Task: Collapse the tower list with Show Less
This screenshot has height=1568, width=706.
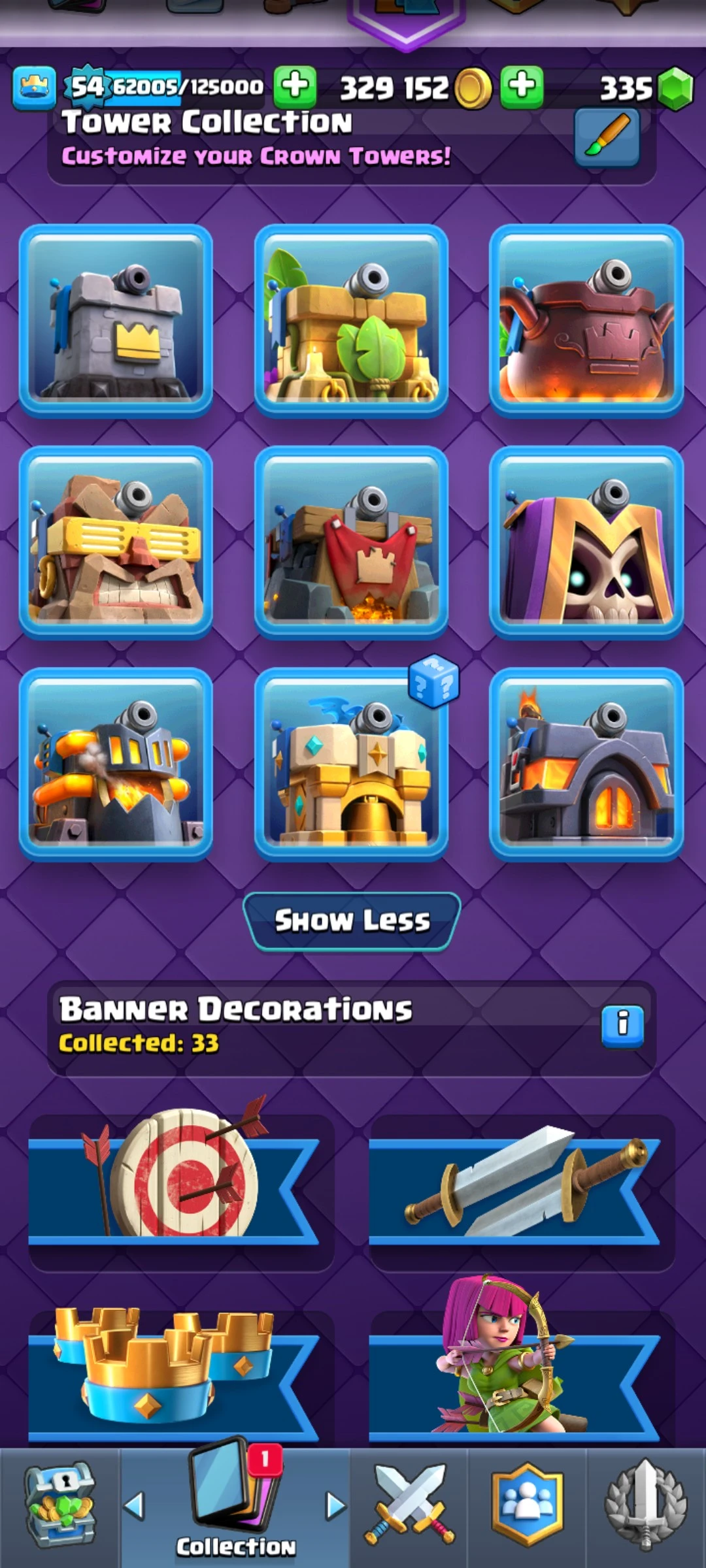Action: [352, 921]
